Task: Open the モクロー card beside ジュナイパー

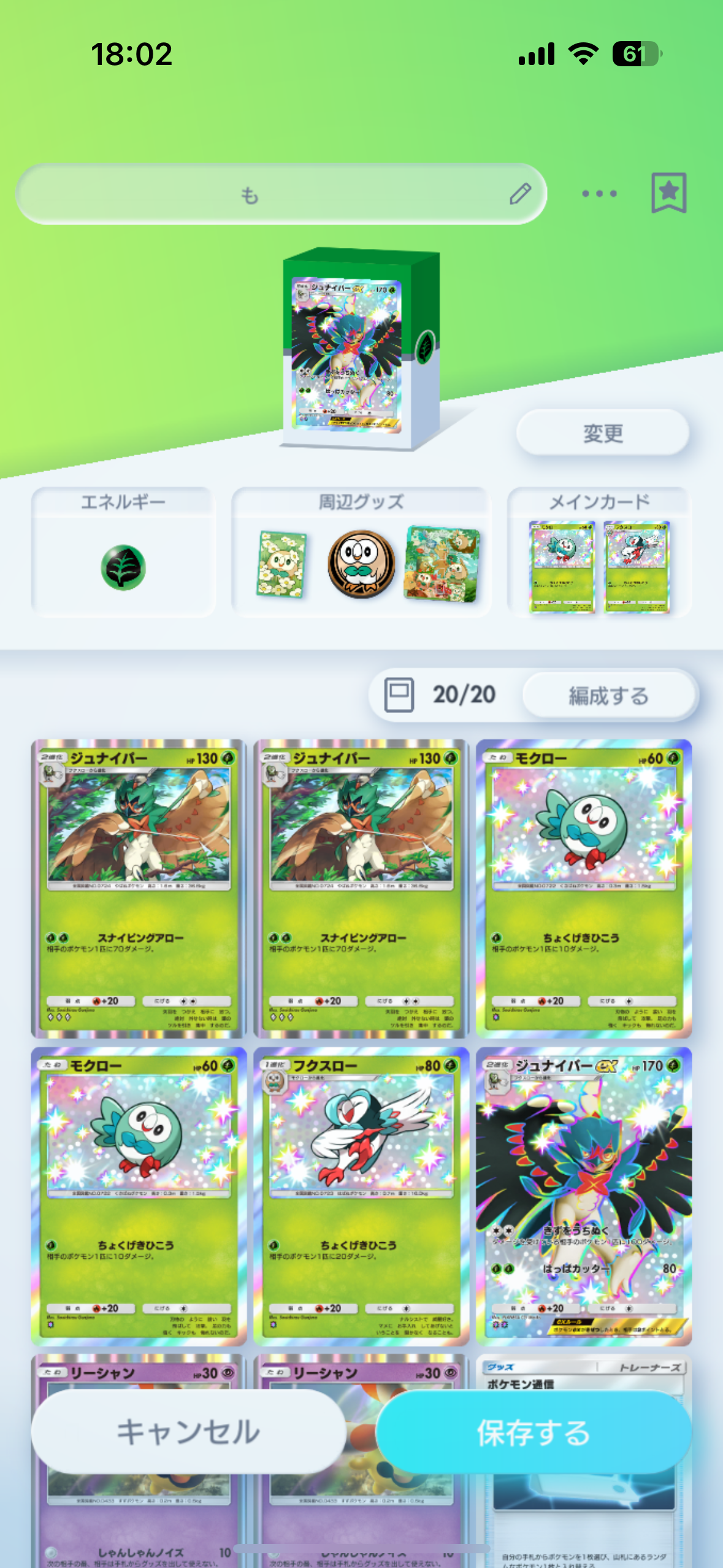Action: pos(583,888)
